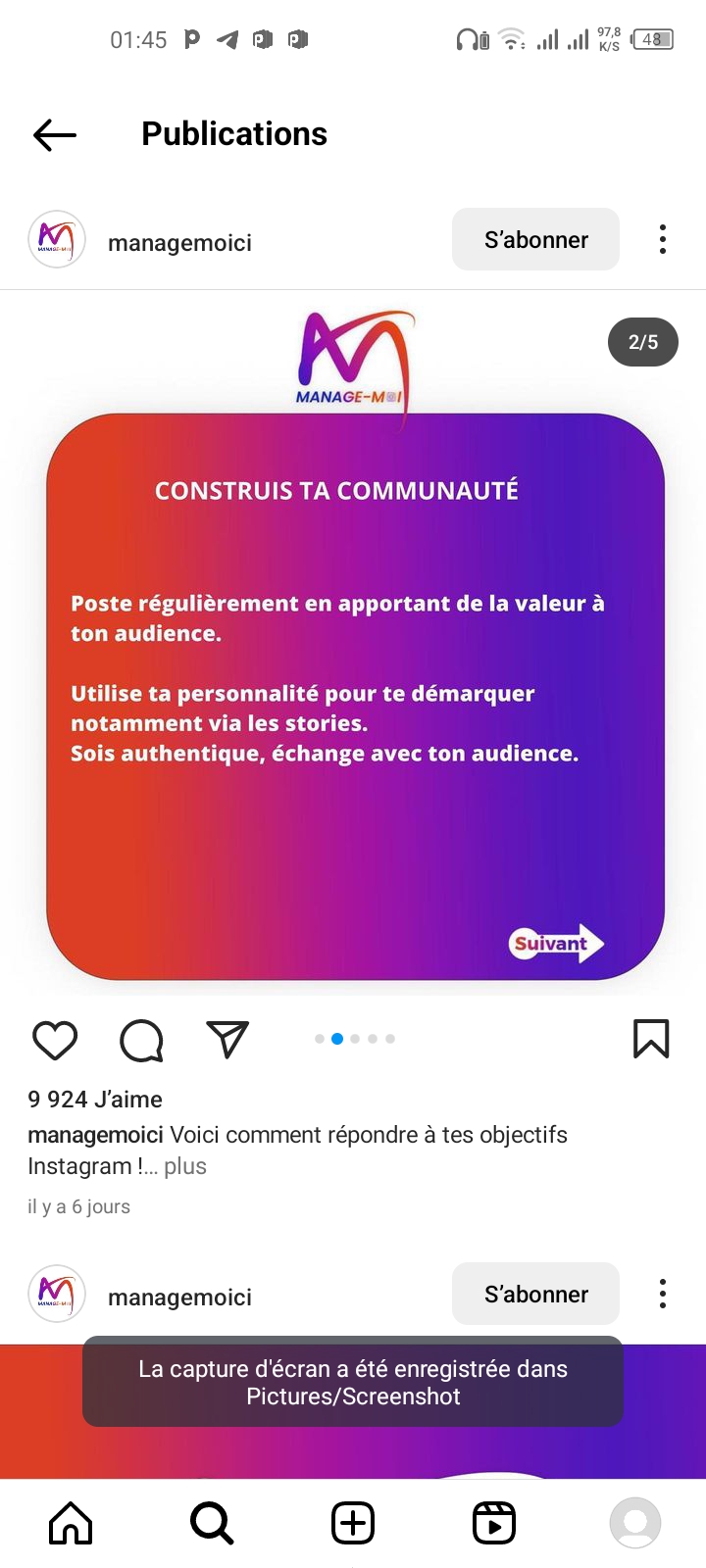Like the Construis ta communauté post
Image resolution: width=706 pixels, height=1568 pixels.
coord(55,1040)
